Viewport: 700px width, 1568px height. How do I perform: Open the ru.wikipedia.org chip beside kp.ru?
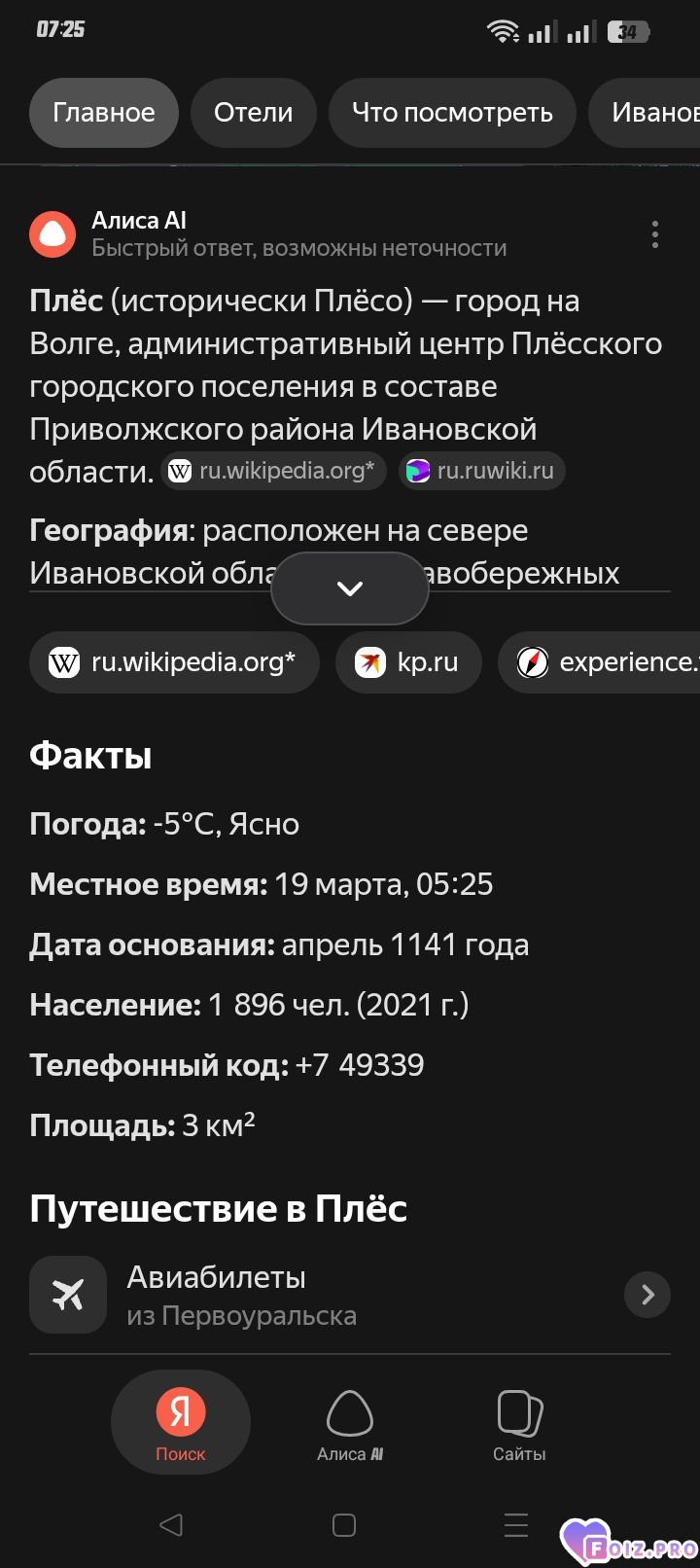tap(175, 662)
